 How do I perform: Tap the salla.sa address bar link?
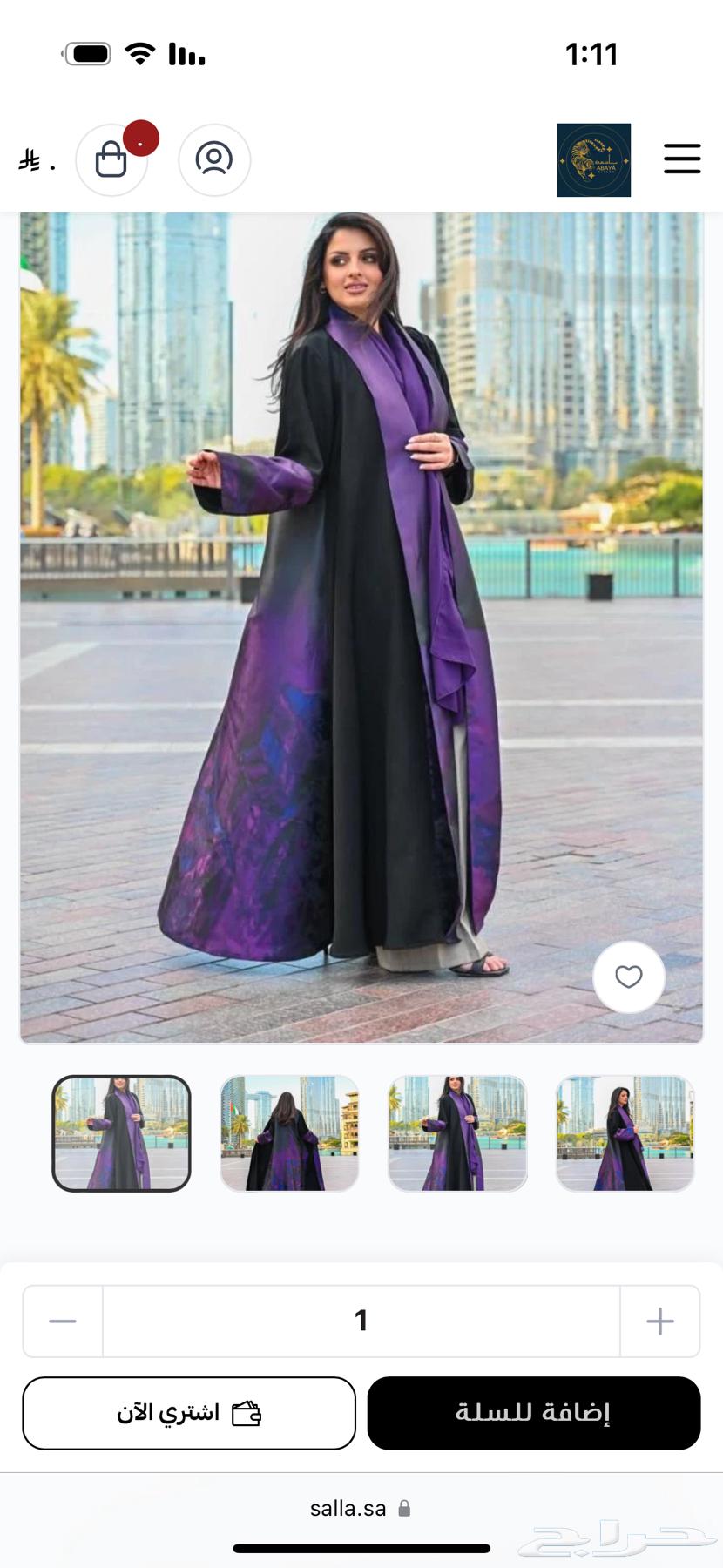click(348, 1509)
